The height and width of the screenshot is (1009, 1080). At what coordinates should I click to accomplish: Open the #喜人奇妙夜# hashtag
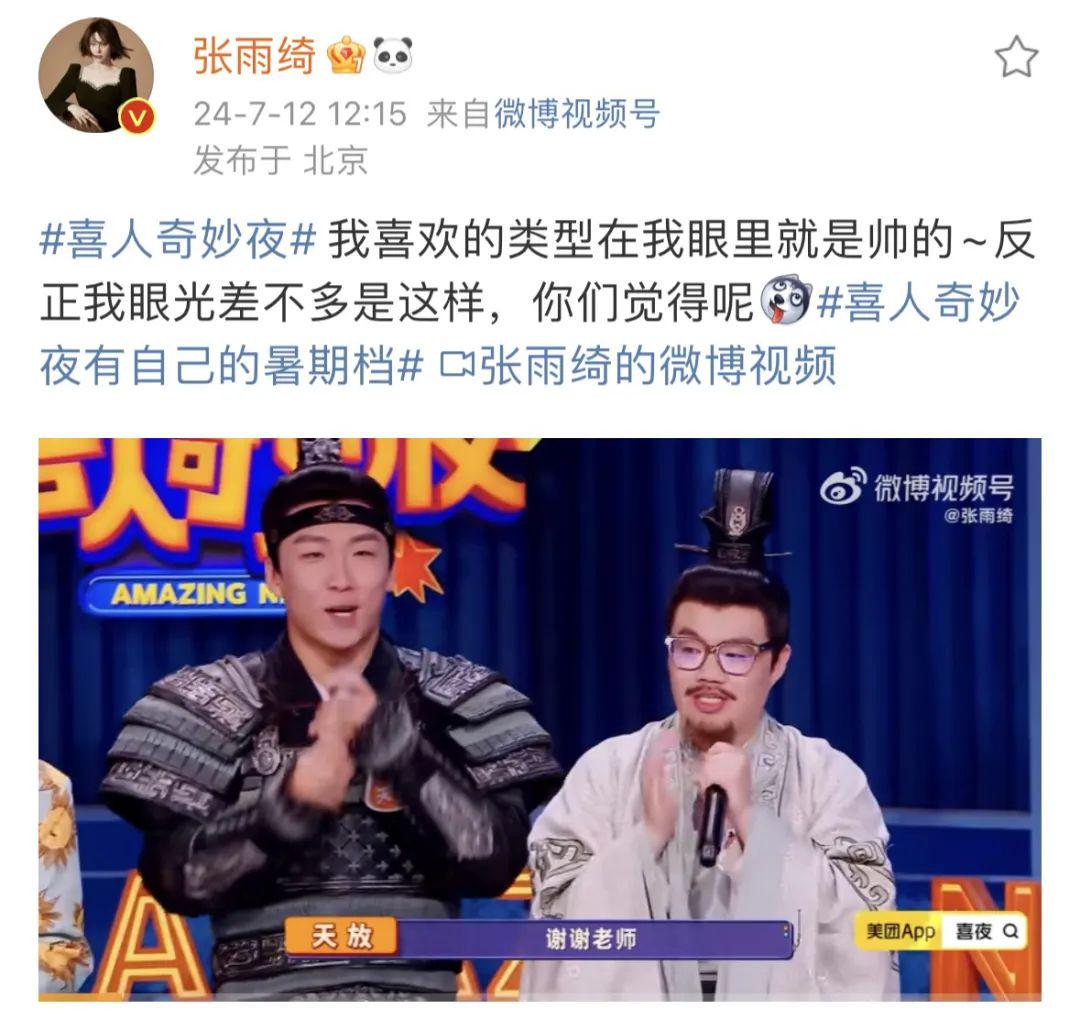[x=178, y=242]
